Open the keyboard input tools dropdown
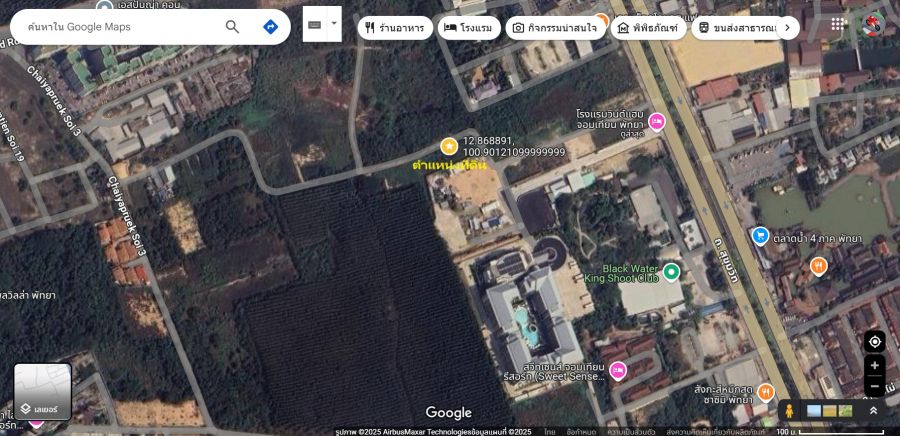 tap(335, 23)
